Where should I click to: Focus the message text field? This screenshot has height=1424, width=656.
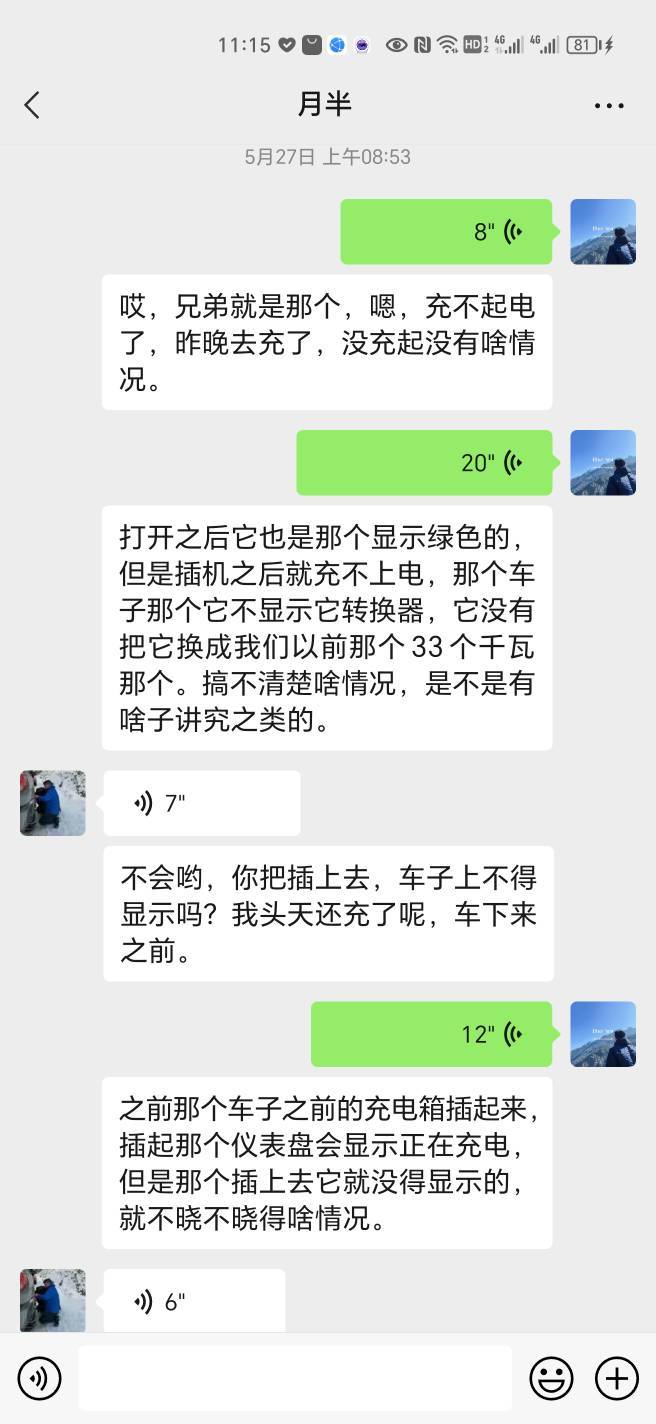pos(295,1379)
